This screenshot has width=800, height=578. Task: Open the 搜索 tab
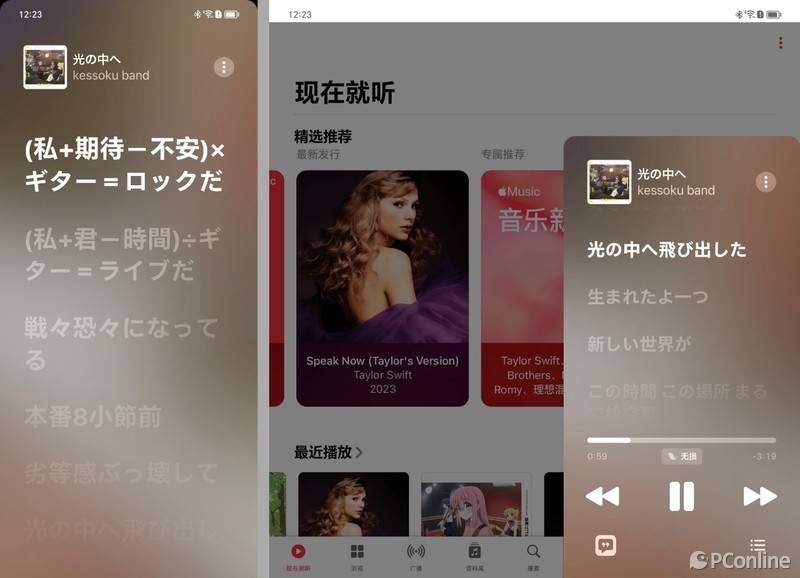(x=534, y=556)
